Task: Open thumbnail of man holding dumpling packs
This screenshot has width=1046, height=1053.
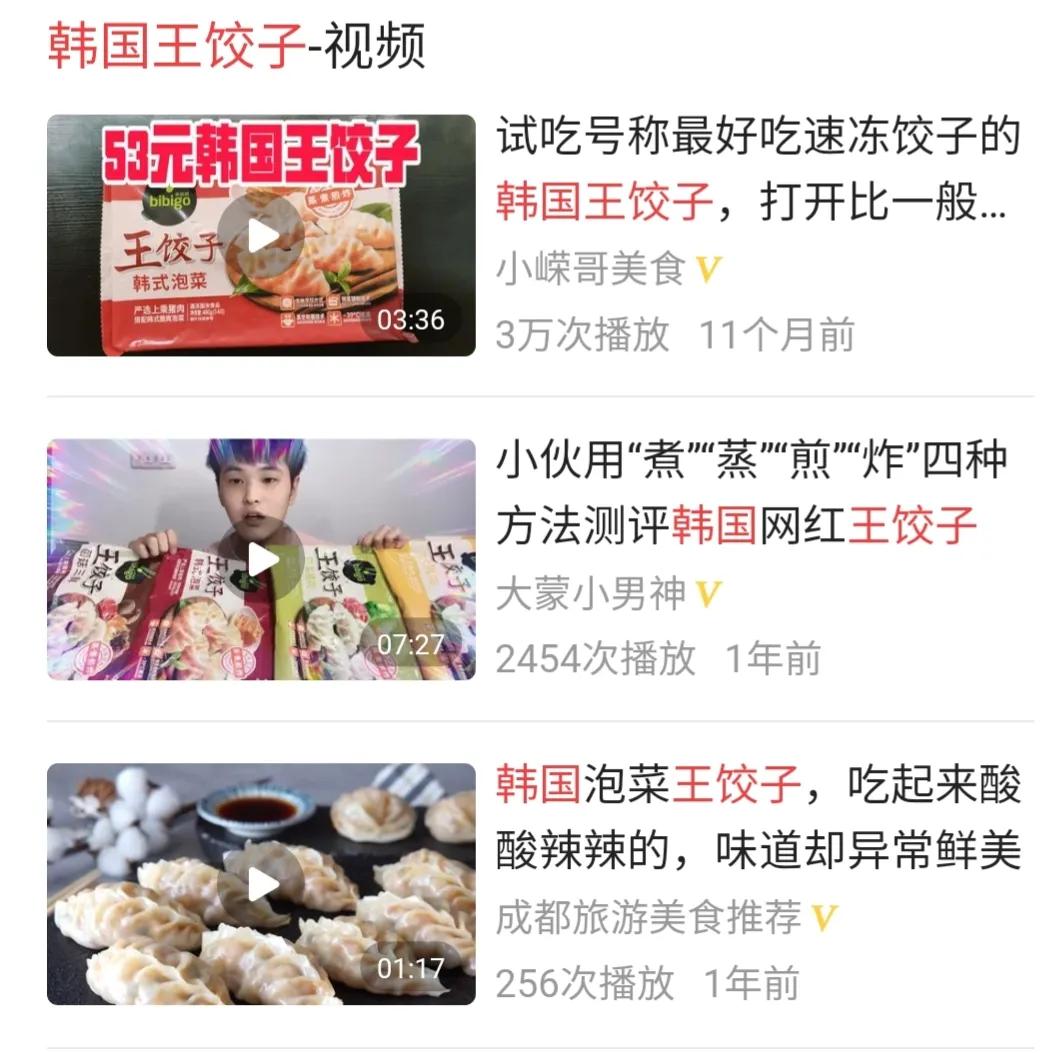Action: pos(262,558)
